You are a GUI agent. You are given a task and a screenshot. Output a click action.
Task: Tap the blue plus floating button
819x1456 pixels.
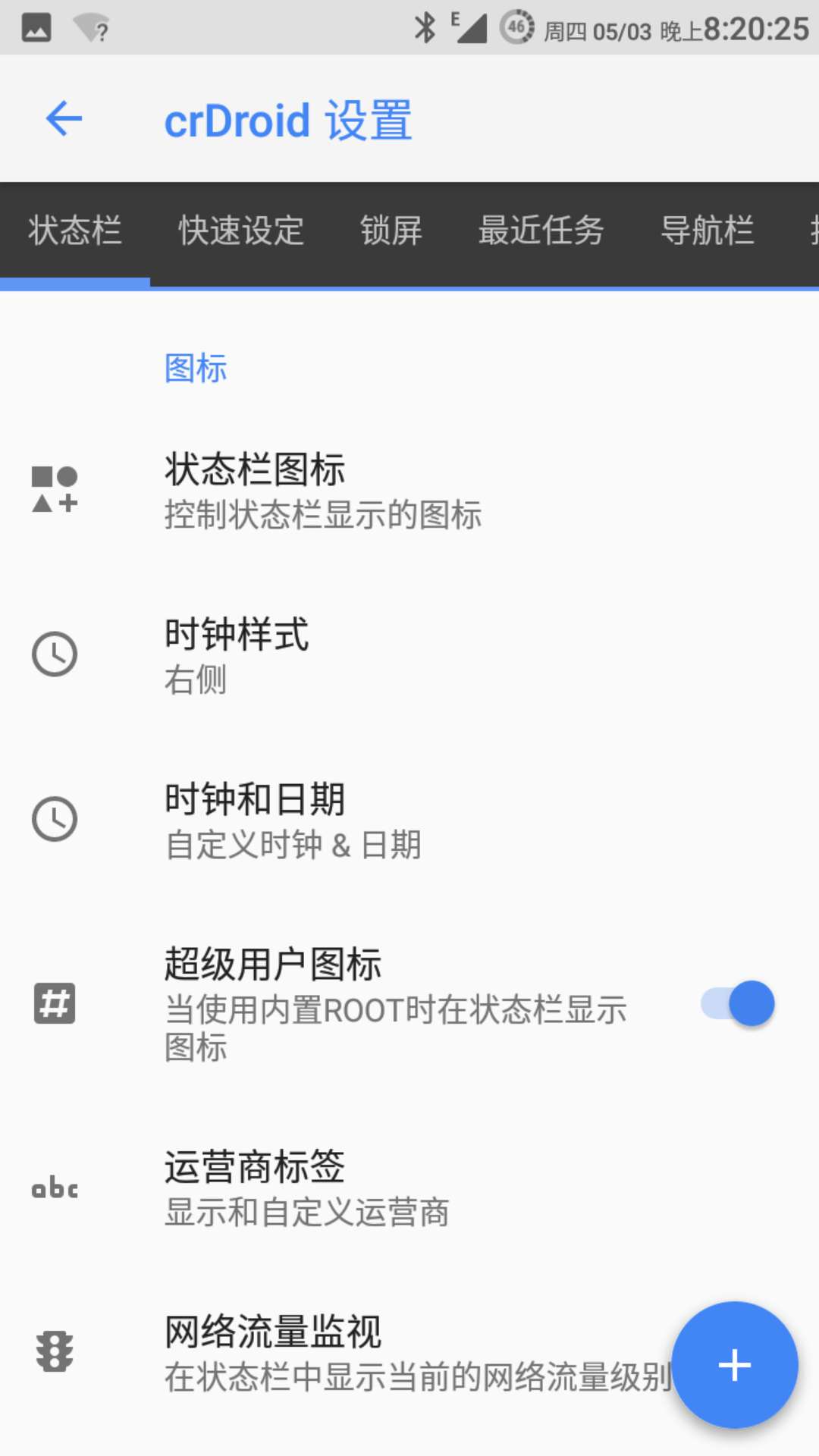(734, 1365)
